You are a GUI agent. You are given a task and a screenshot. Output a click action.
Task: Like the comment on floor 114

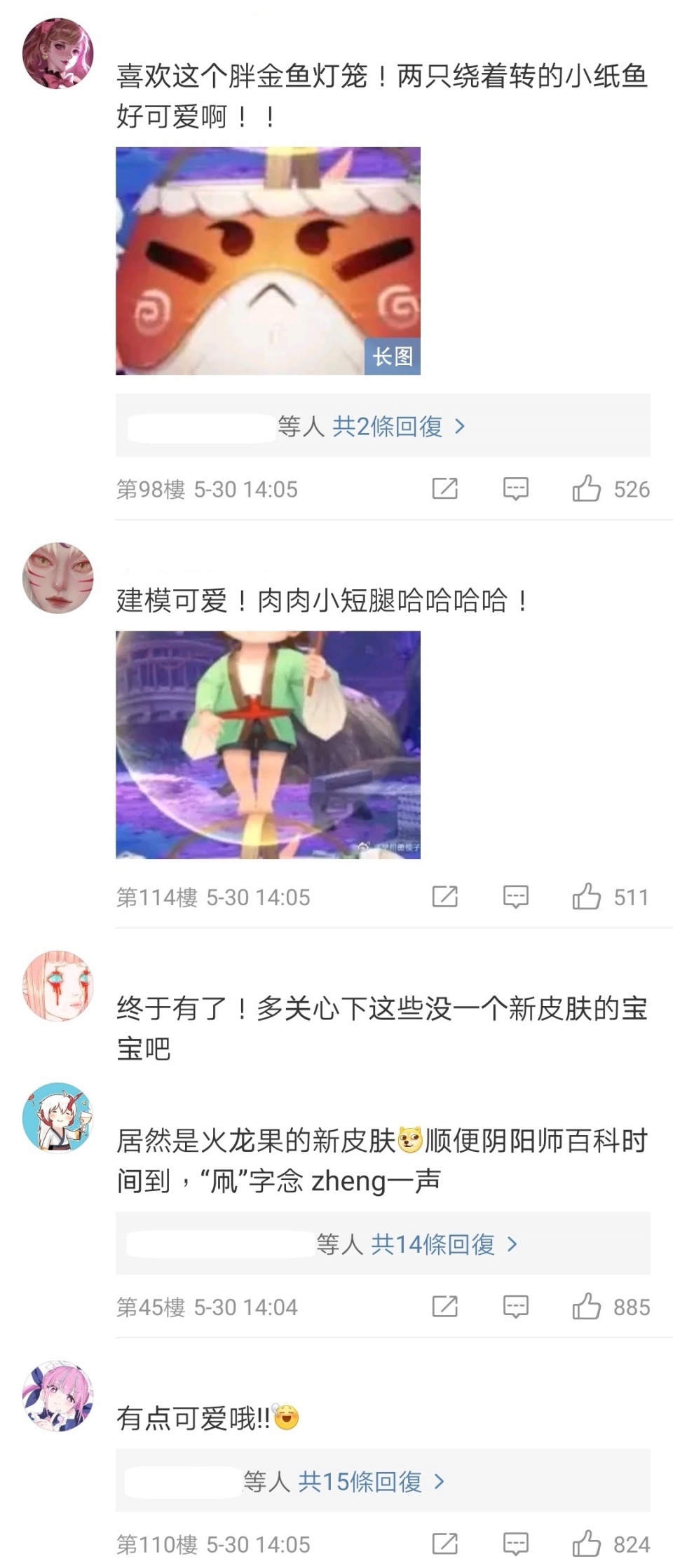coord(587,897)
